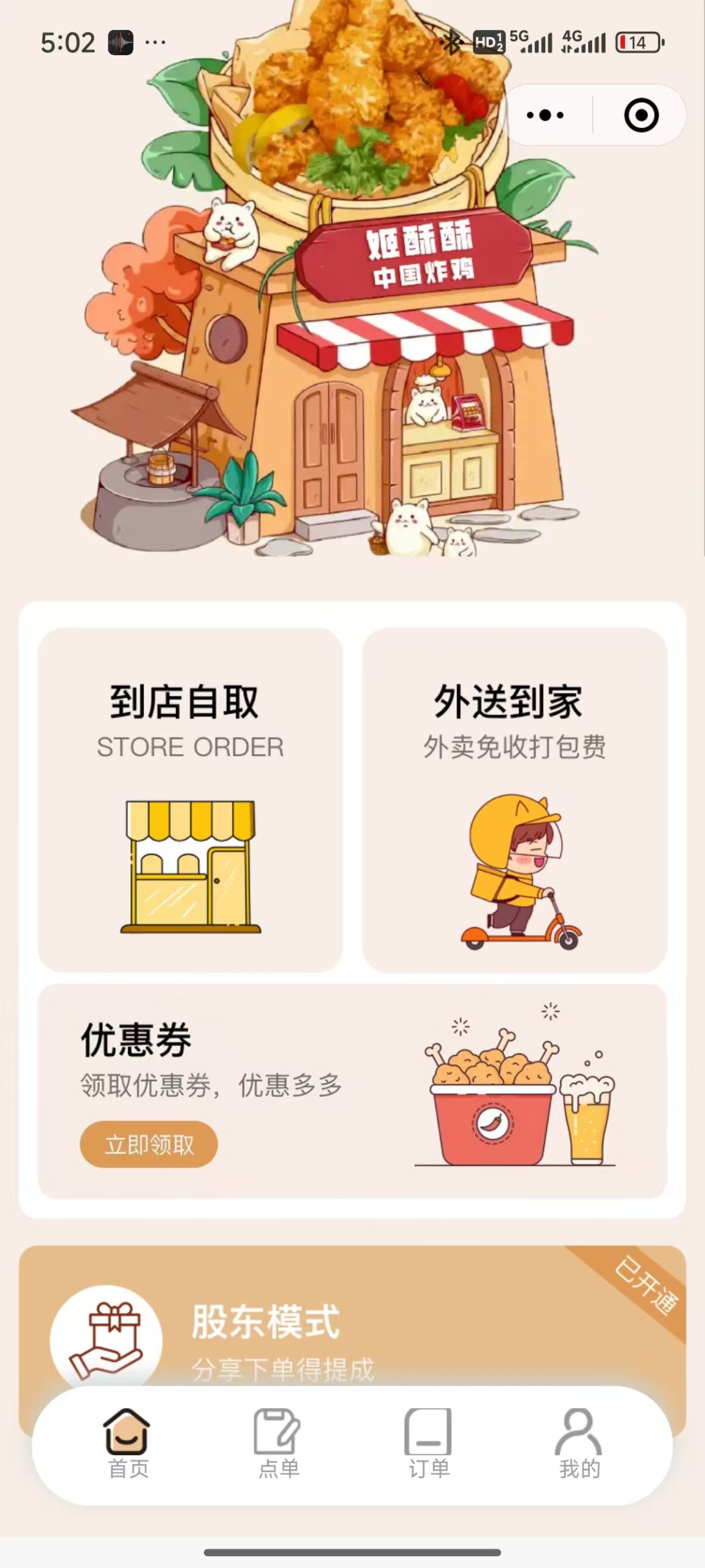The width and height of the screenshot is (705, 1568).
Task: Choose the 外送到家 home delivery card
Action: [515, 799]
